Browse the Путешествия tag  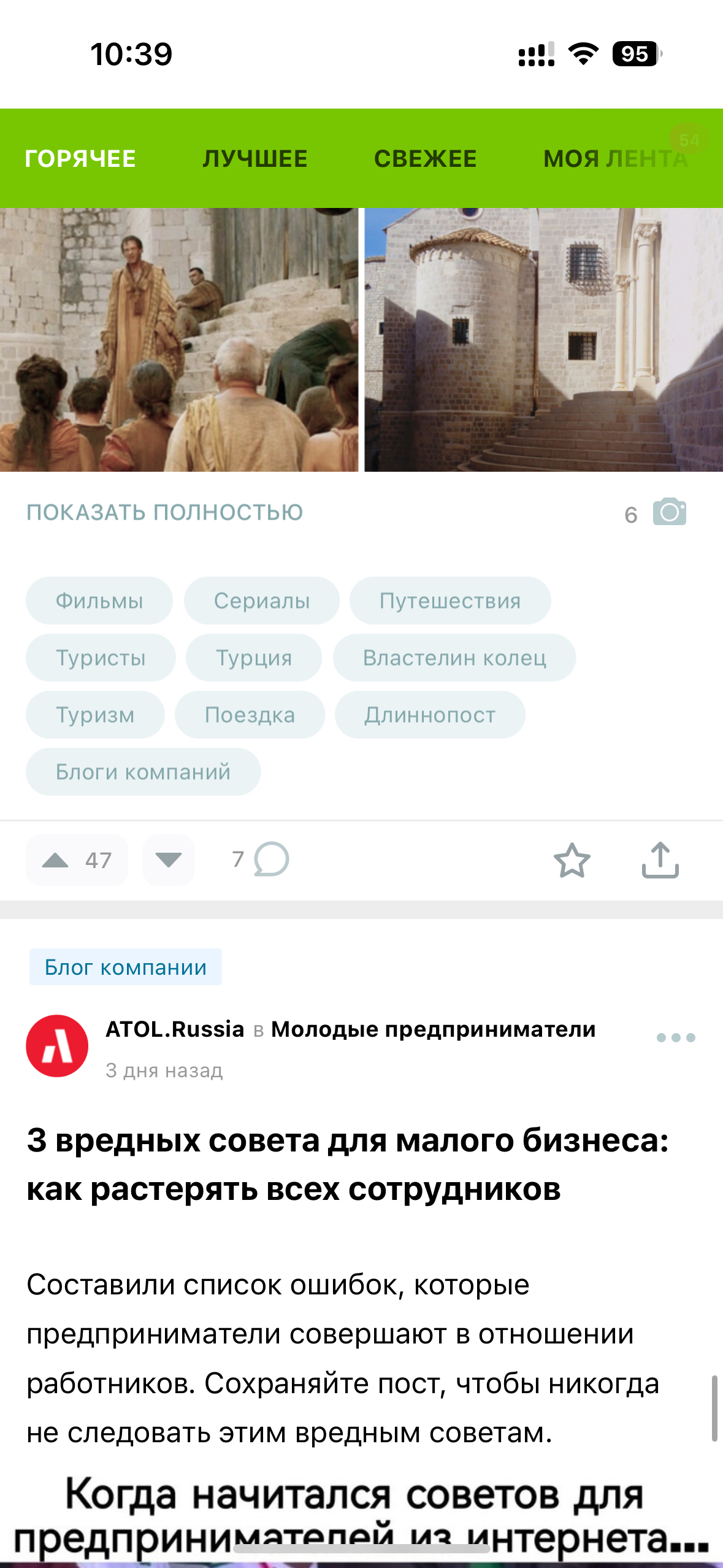coord(450,601)
